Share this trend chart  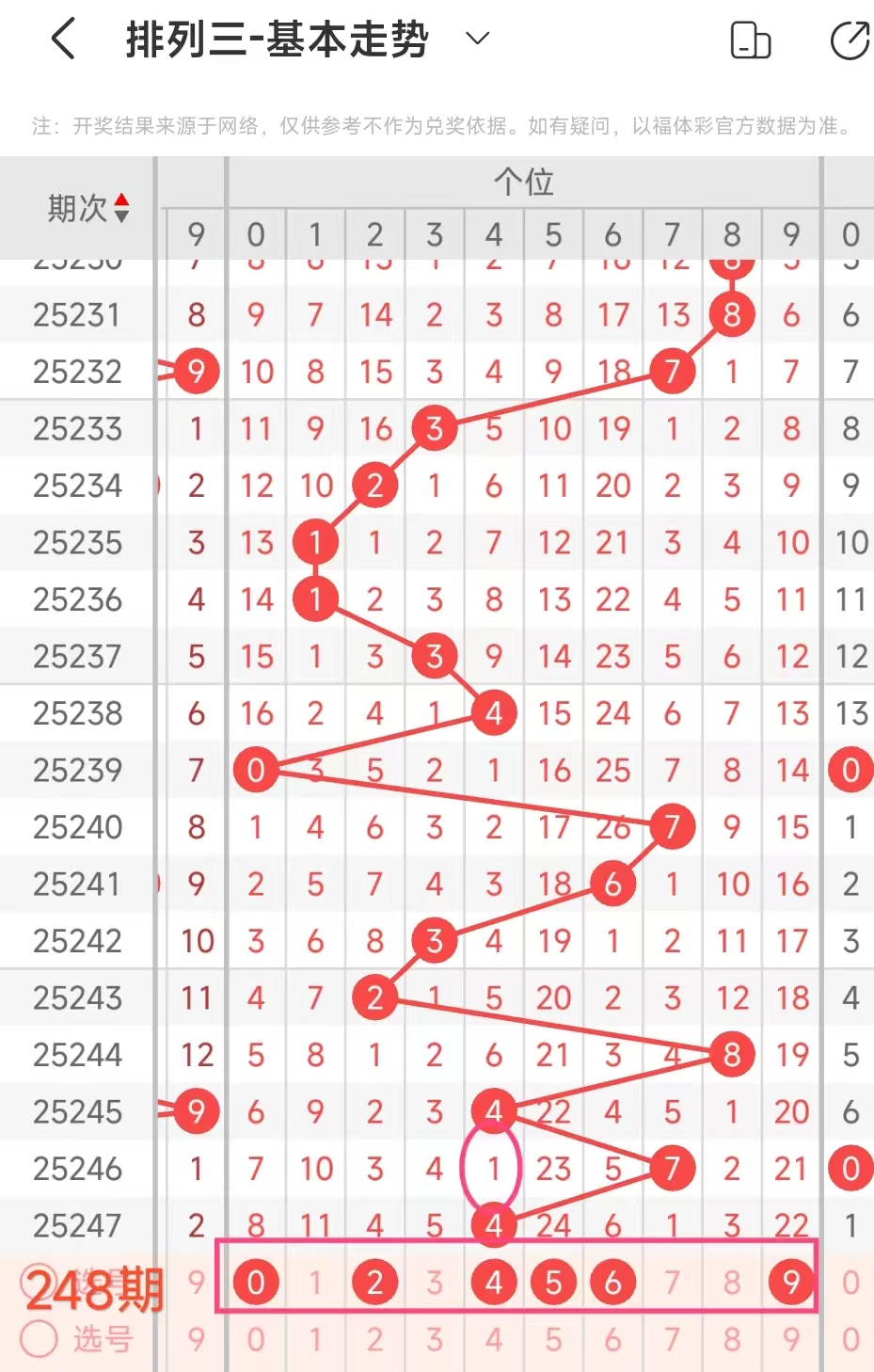click(849, 40)
